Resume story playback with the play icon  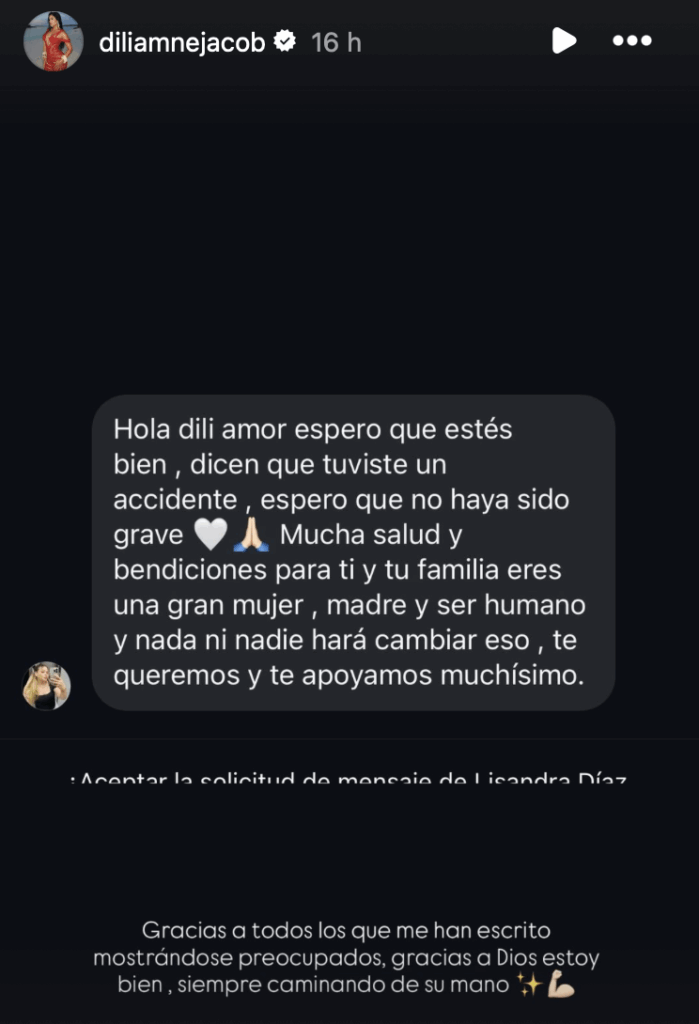click(564, 41)
